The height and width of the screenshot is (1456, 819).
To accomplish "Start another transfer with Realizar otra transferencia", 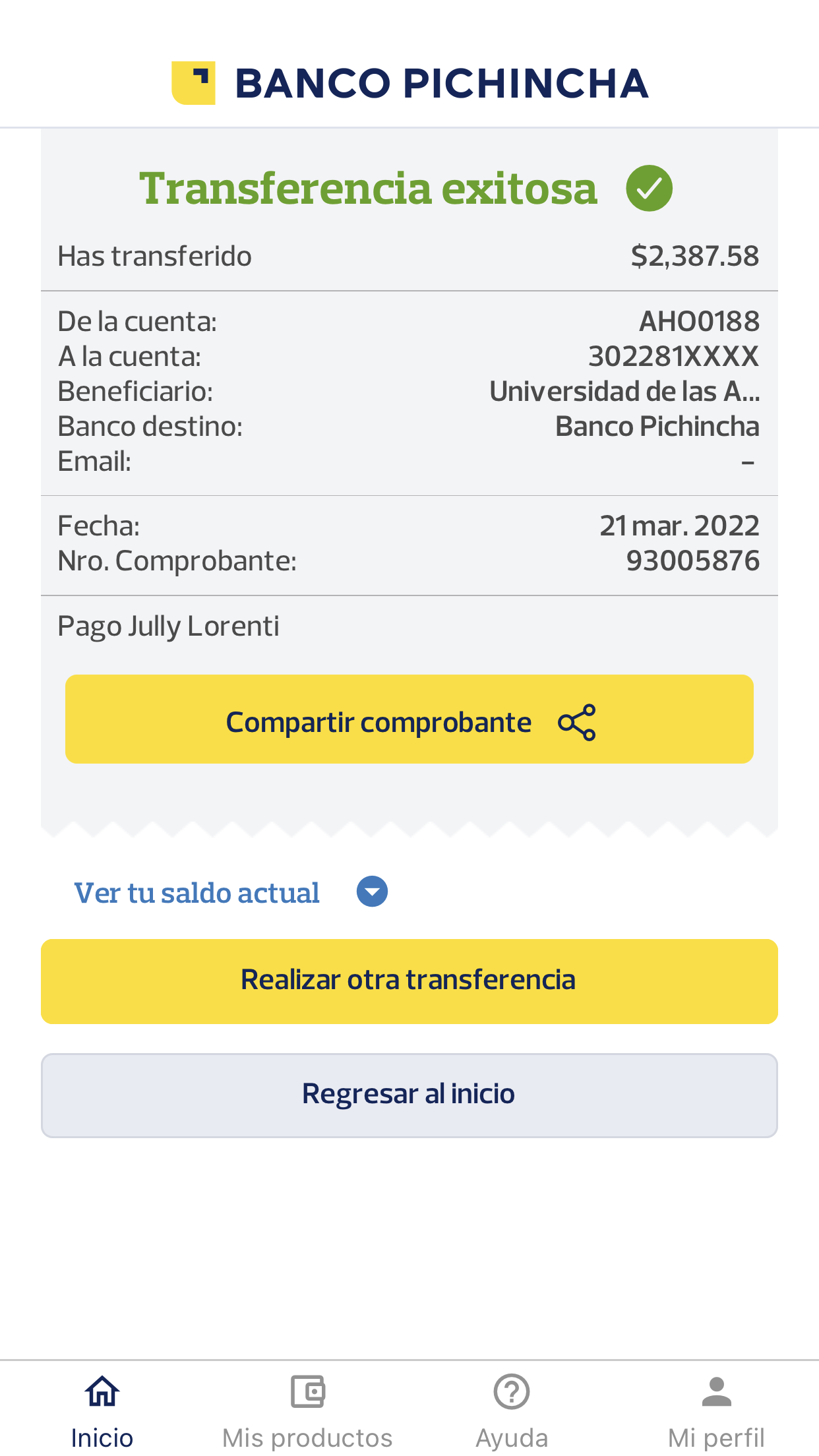I will click(x=409, y=981).
